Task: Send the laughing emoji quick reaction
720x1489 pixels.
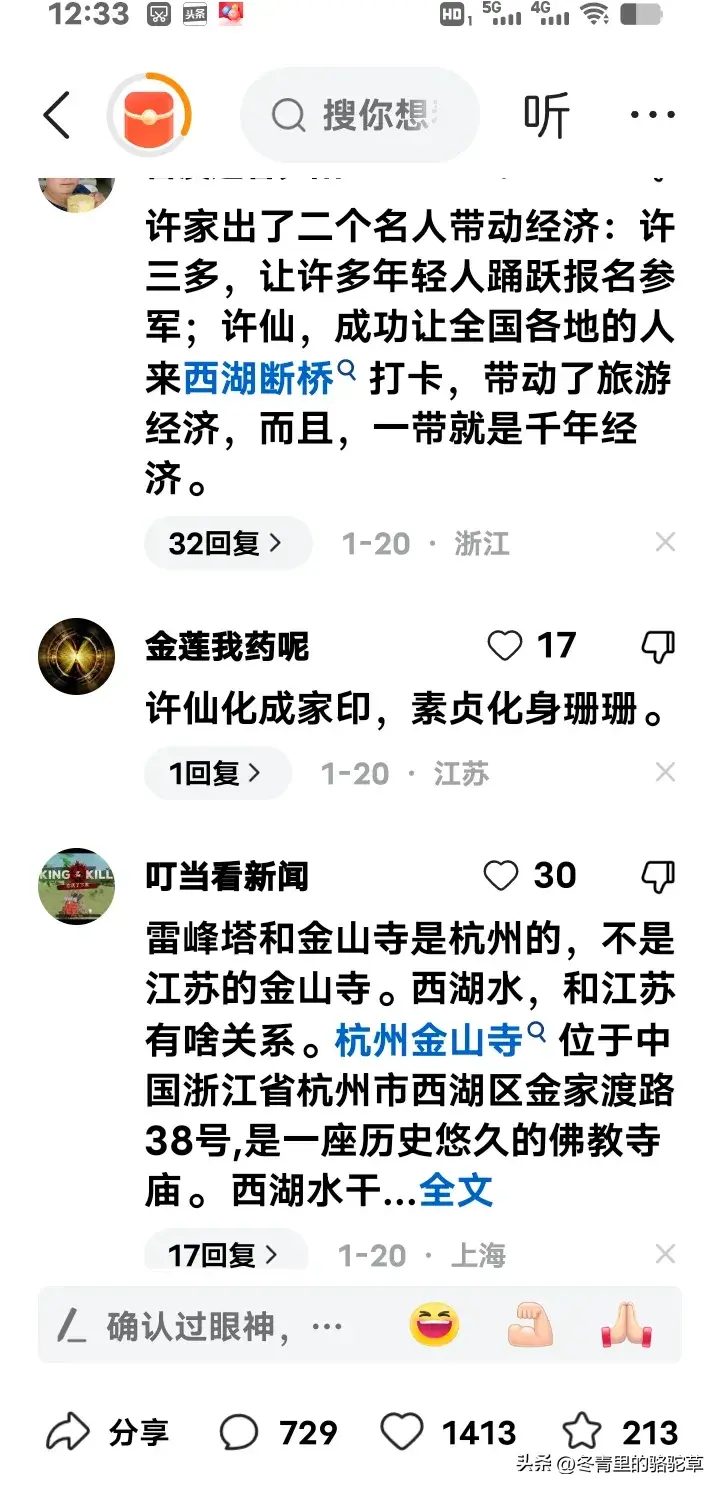Action: click(x=434, y=1326)
